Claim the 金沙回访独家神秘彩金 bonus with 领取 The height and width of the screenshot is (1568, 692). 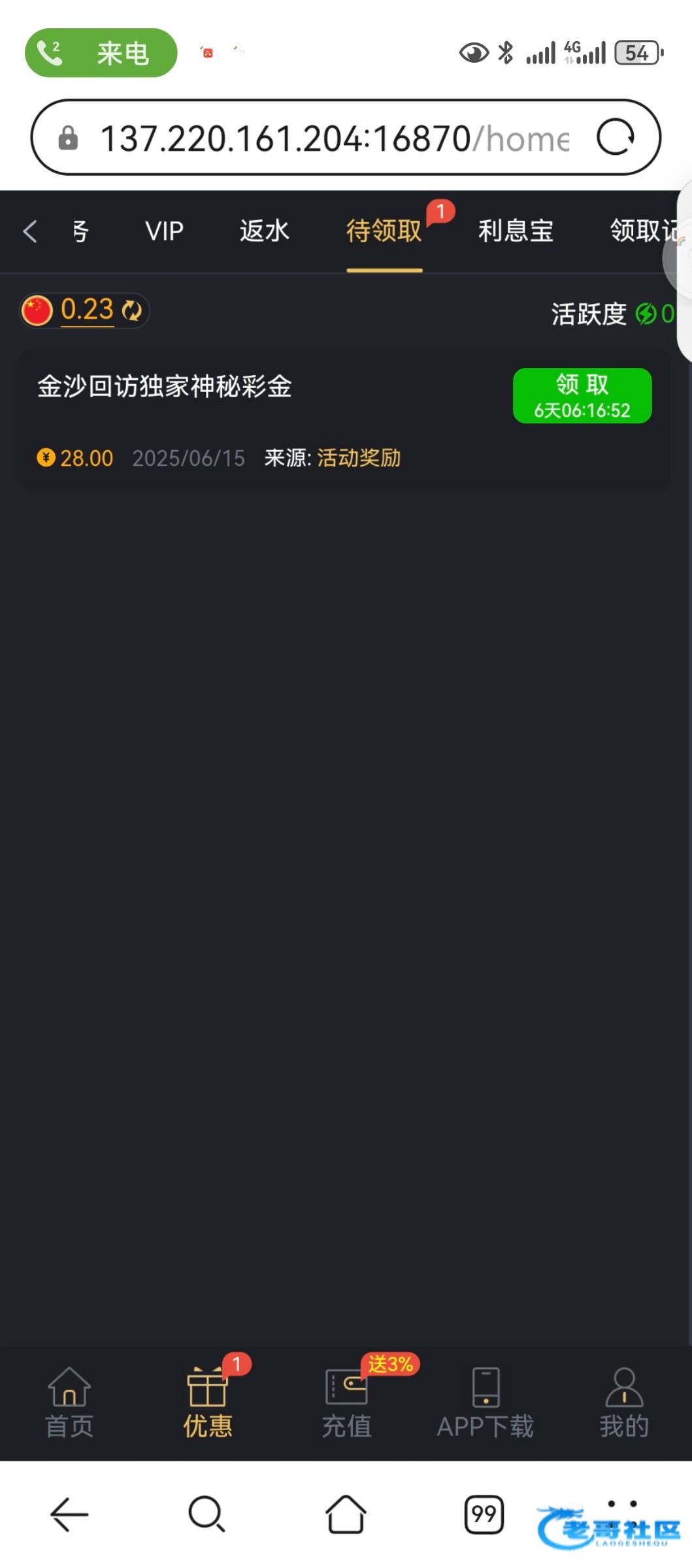(x=582, y=396)
